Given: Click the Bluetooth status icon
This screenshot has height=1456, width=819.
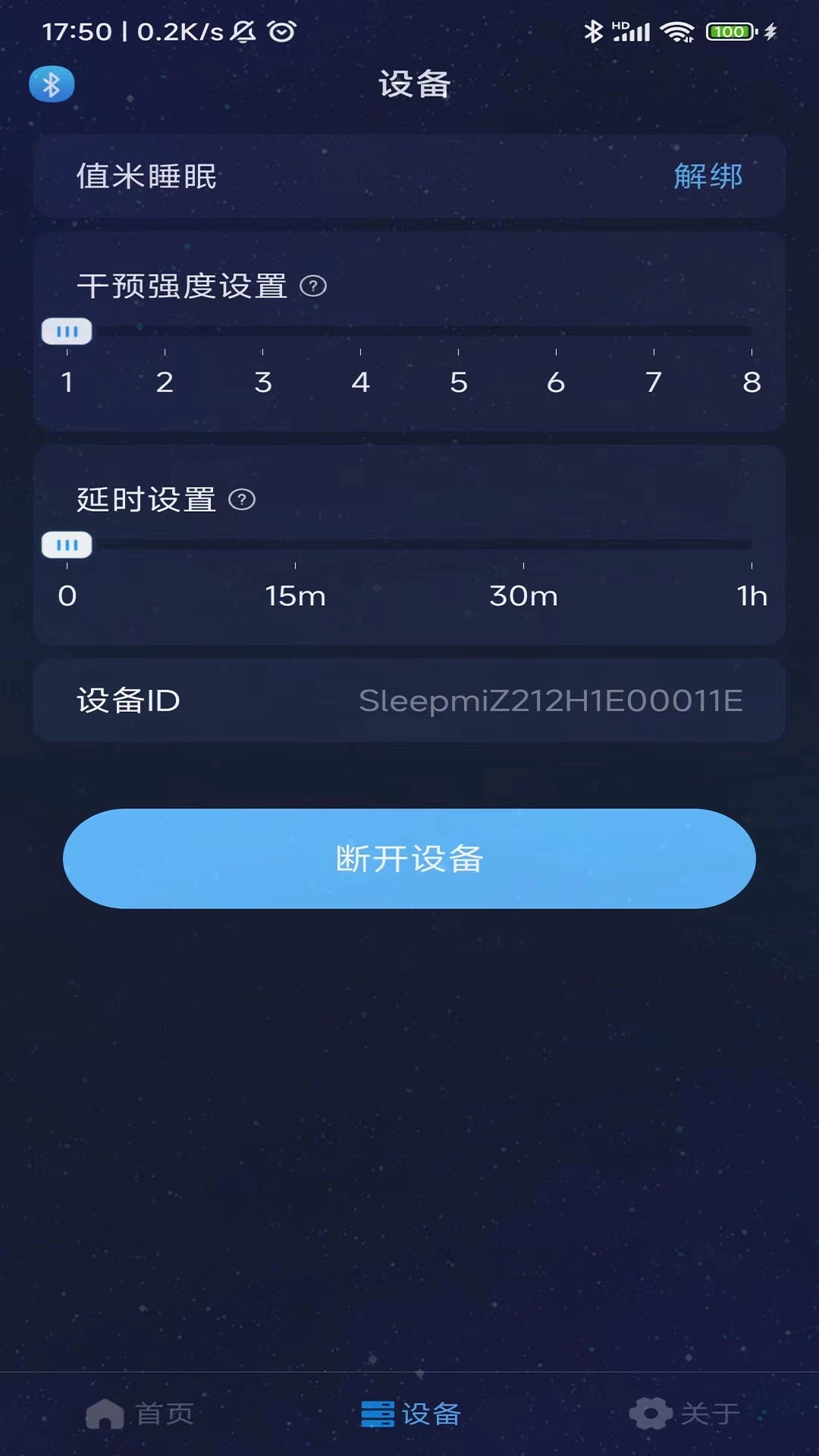Looking at the screenshot, I should click(51, 84).
